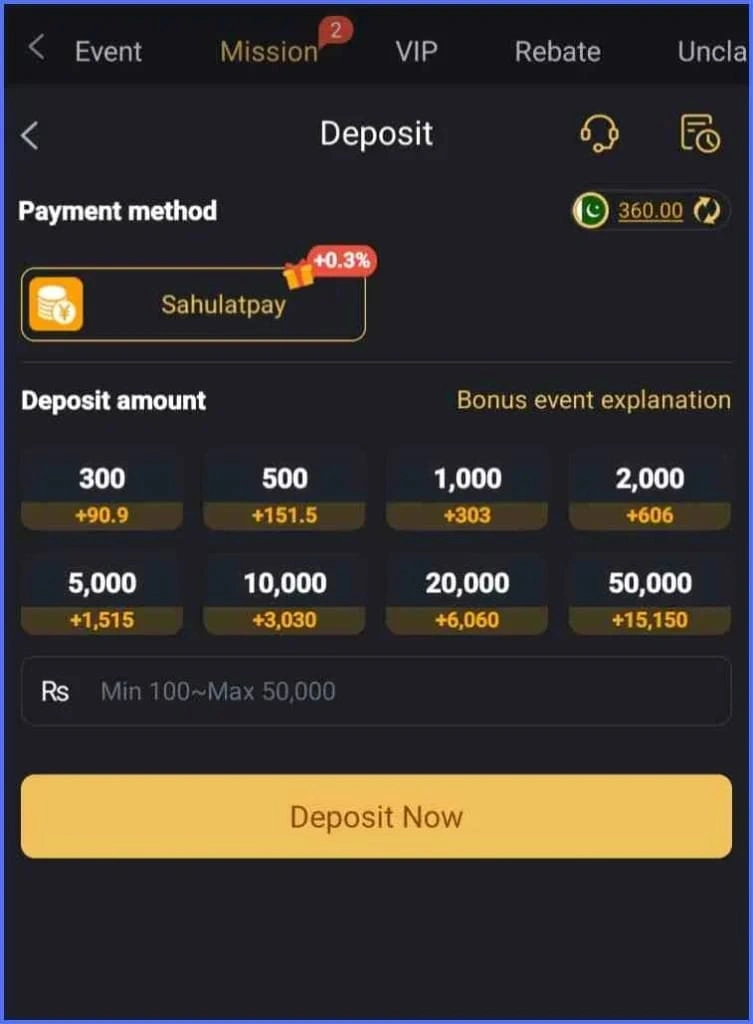Refresh the wallet balance
Image resolution: width=753 pixels, height=1024 pixels.
pyautogui.click(x=707, y=211)
